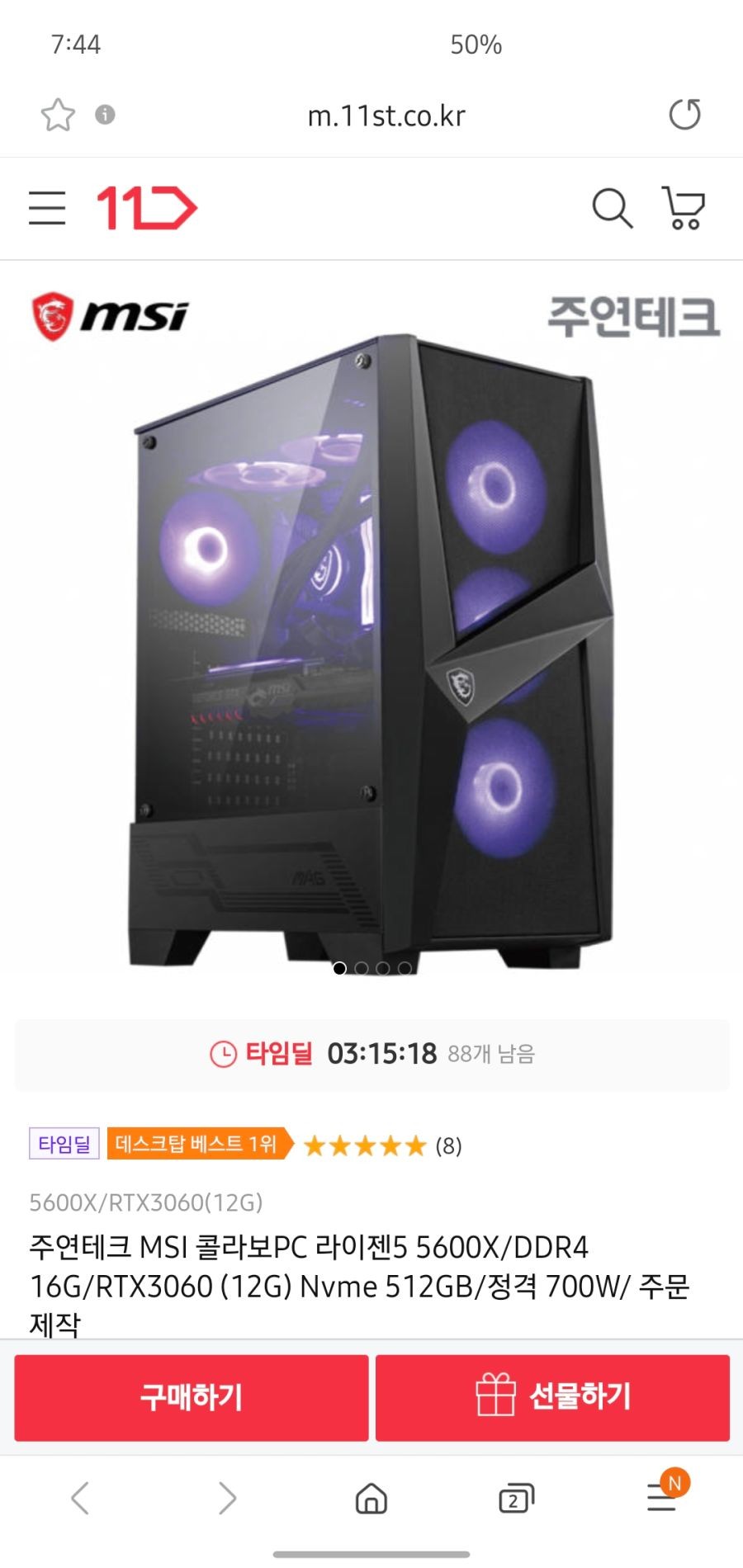Open the browser tabs view

tap(517, 1498)
